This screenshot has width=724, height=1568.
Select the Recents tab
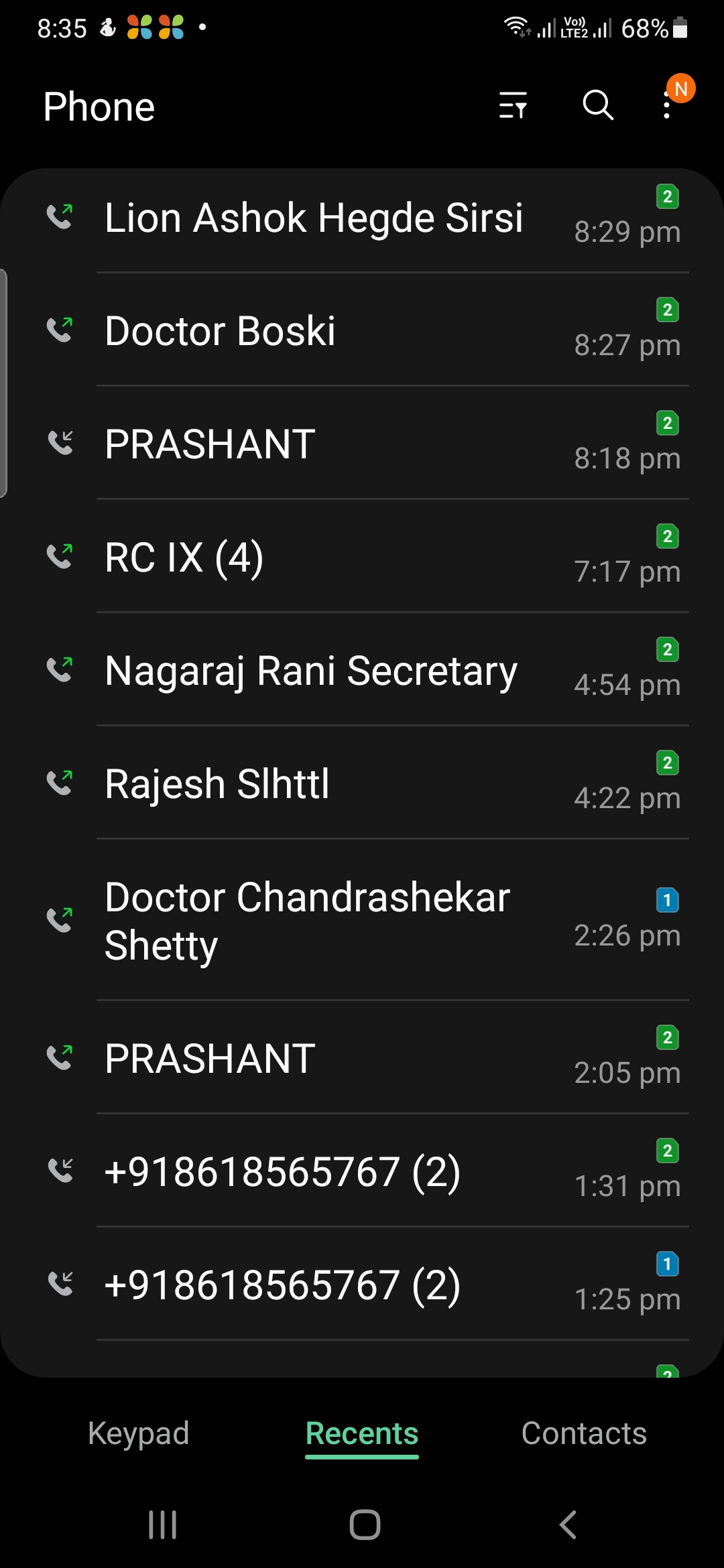tap(362, 1434)
